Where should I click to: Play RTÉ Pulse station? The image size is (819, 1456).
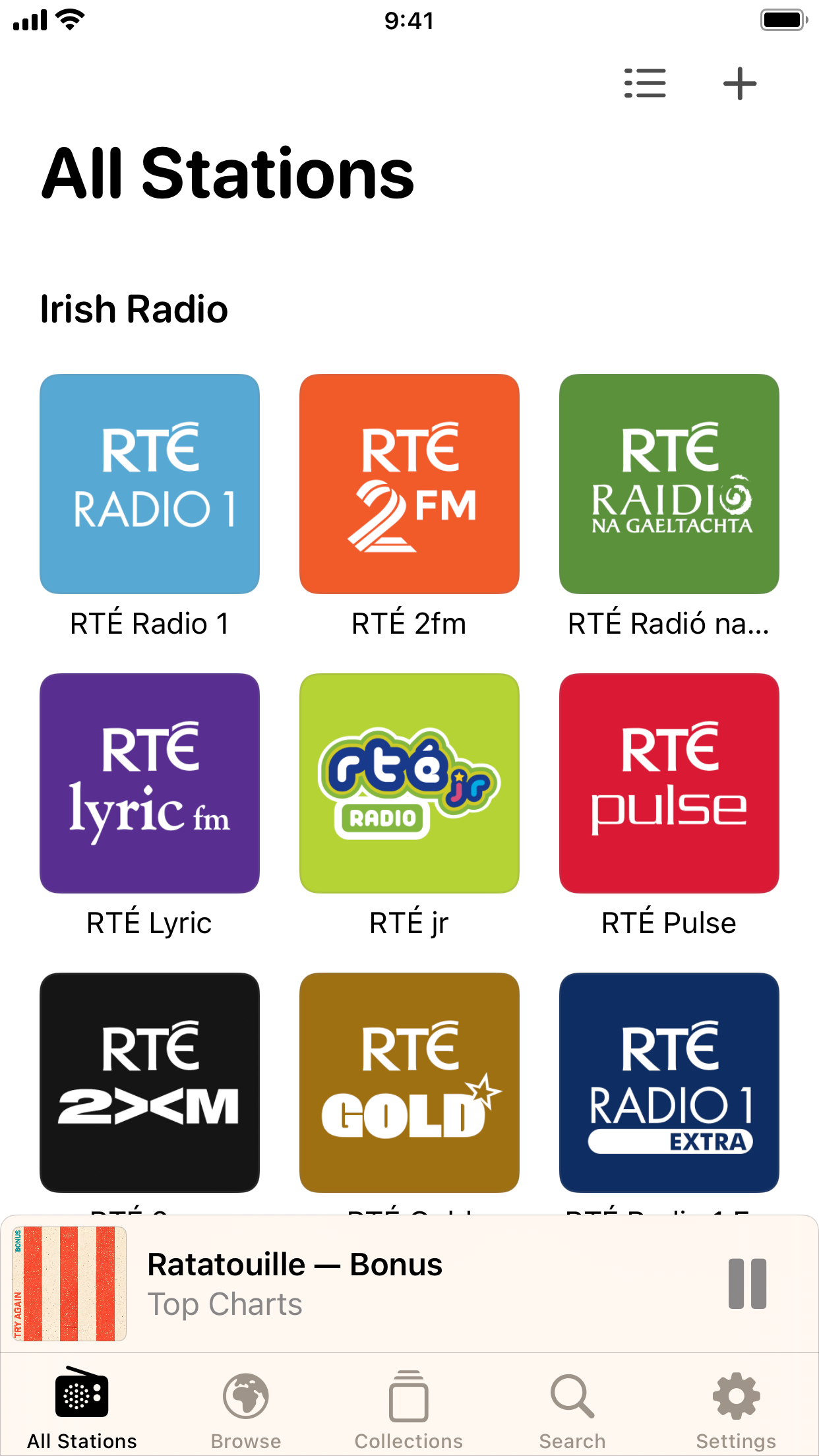pos(669,783)
